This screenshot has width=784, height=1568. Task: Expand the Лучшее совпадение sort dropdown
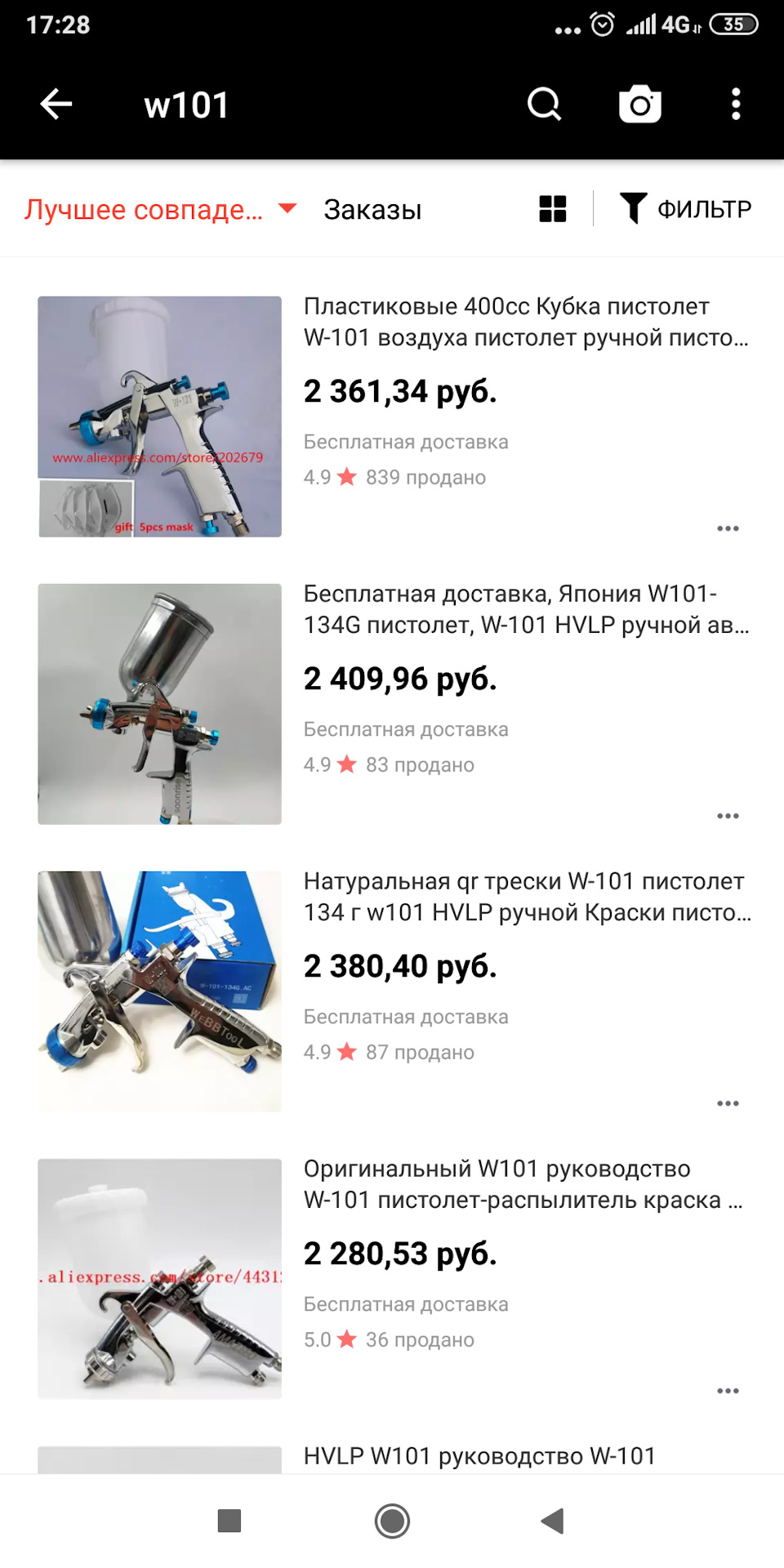(x=161, y=210)
